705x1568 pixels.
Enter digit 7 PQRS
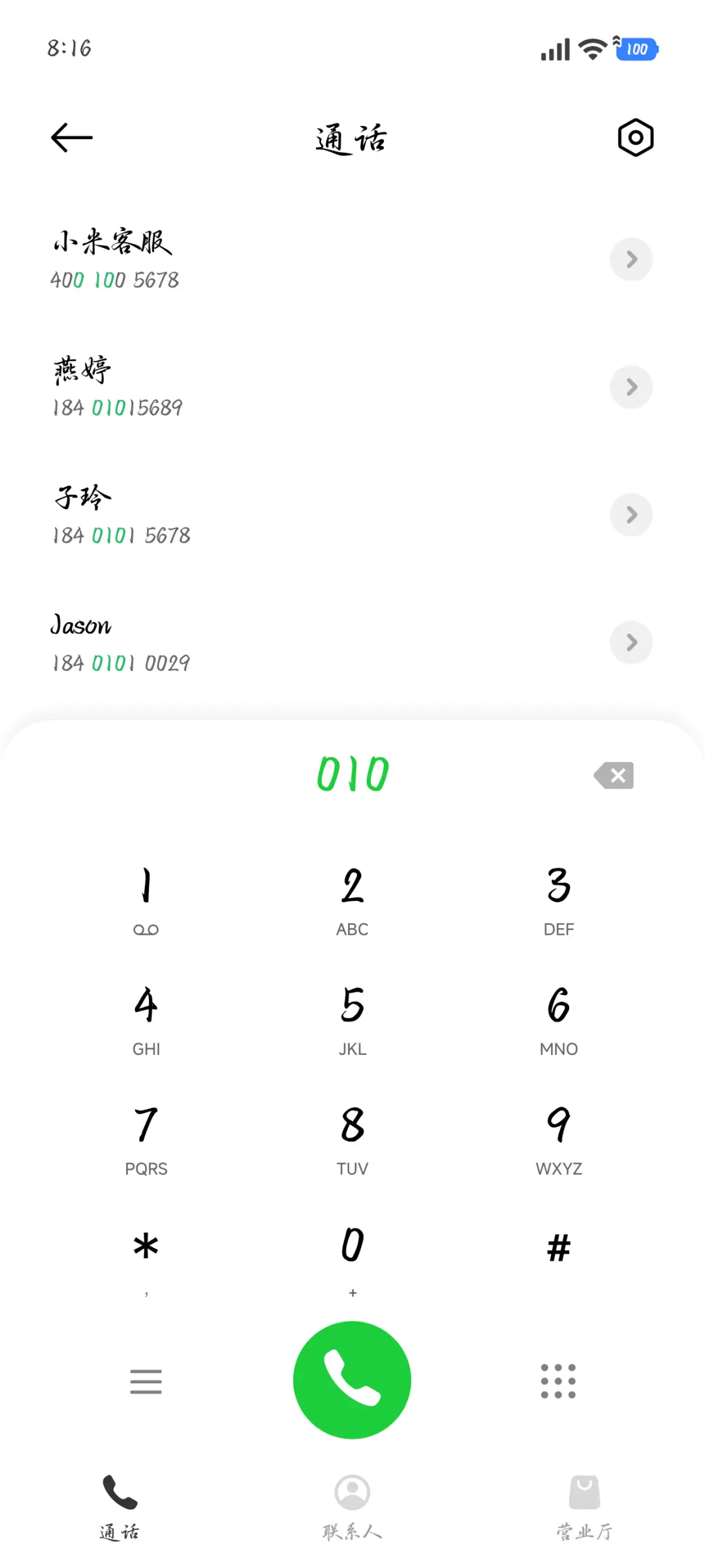point(146,1138)
